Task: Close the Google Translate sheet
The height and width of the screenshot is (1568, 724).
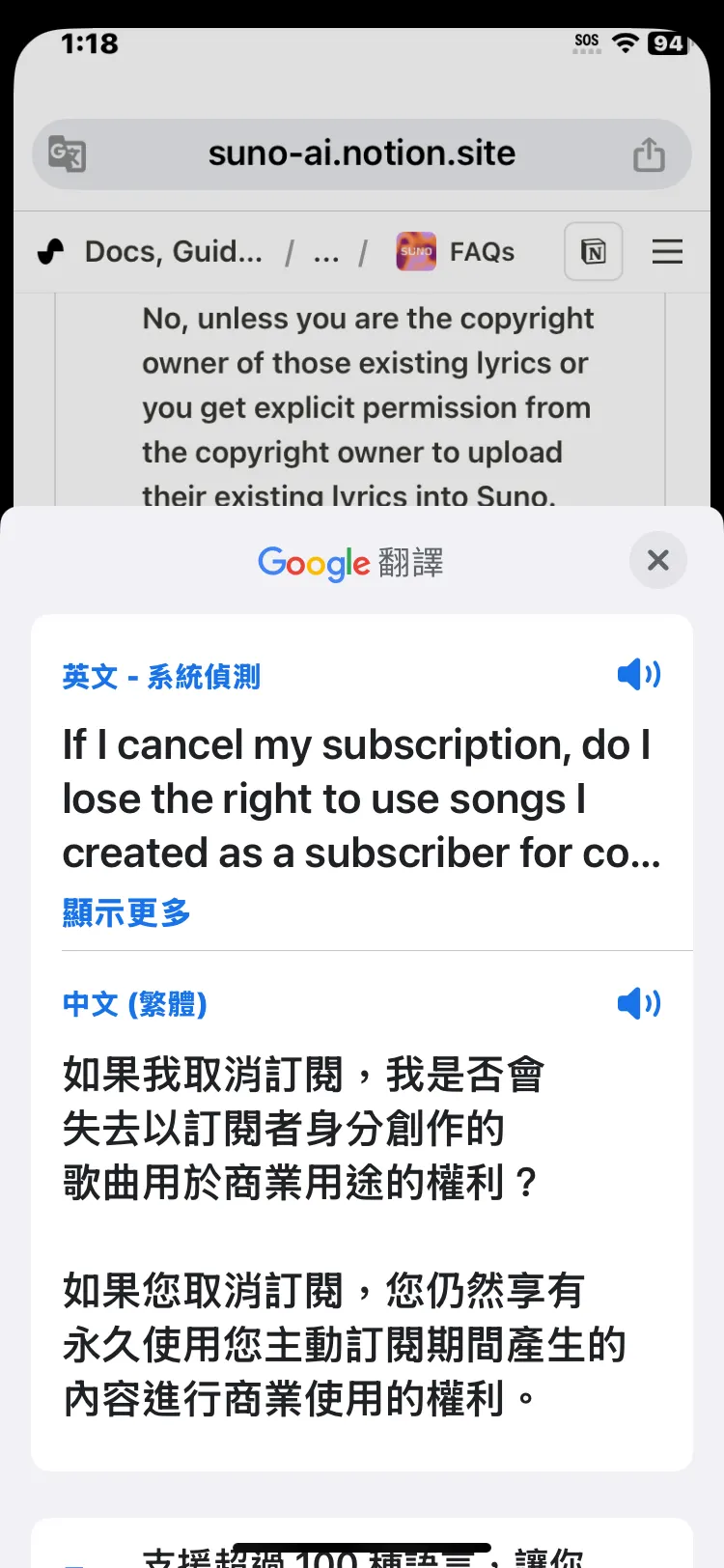Action: click(x=657, y=560)
